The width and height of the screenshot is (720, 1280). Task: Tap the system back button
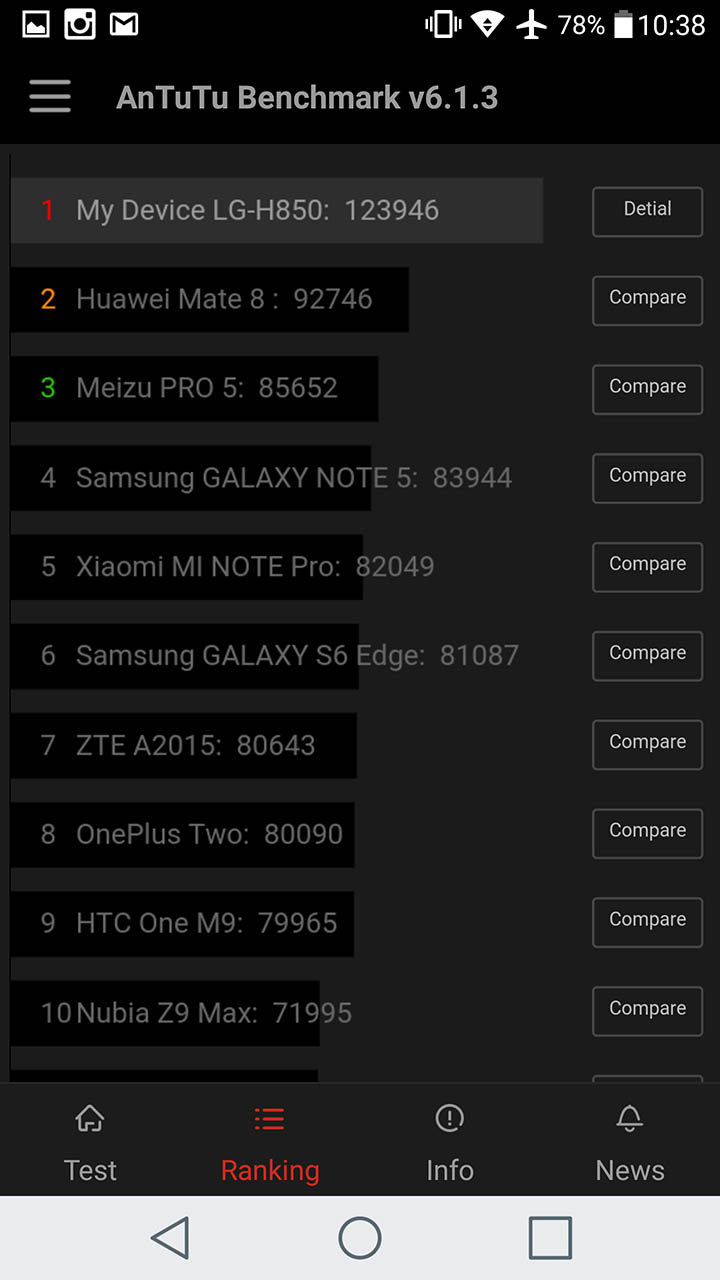pyautogui.click(x=170, y=1238)
